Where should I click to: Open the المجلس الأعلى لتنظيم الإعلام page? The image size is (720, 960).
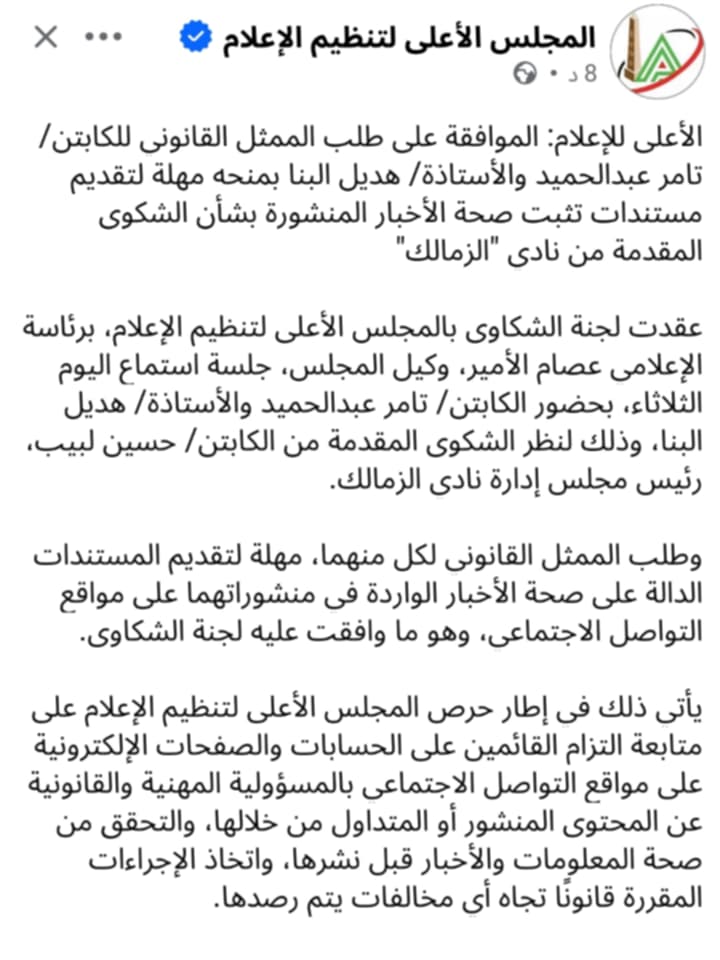[x=408, y=38]
